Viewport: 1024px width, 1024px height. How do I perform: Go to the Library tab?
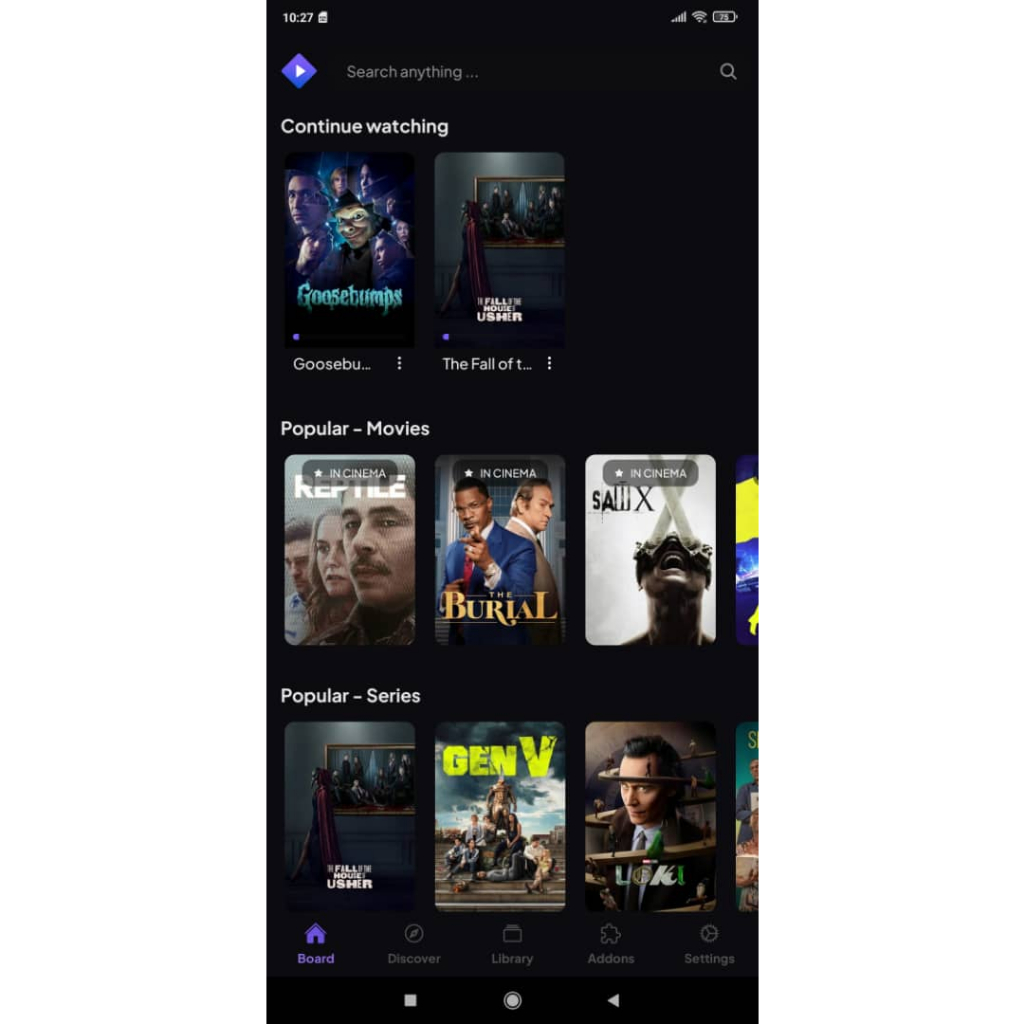pos(512,944)
